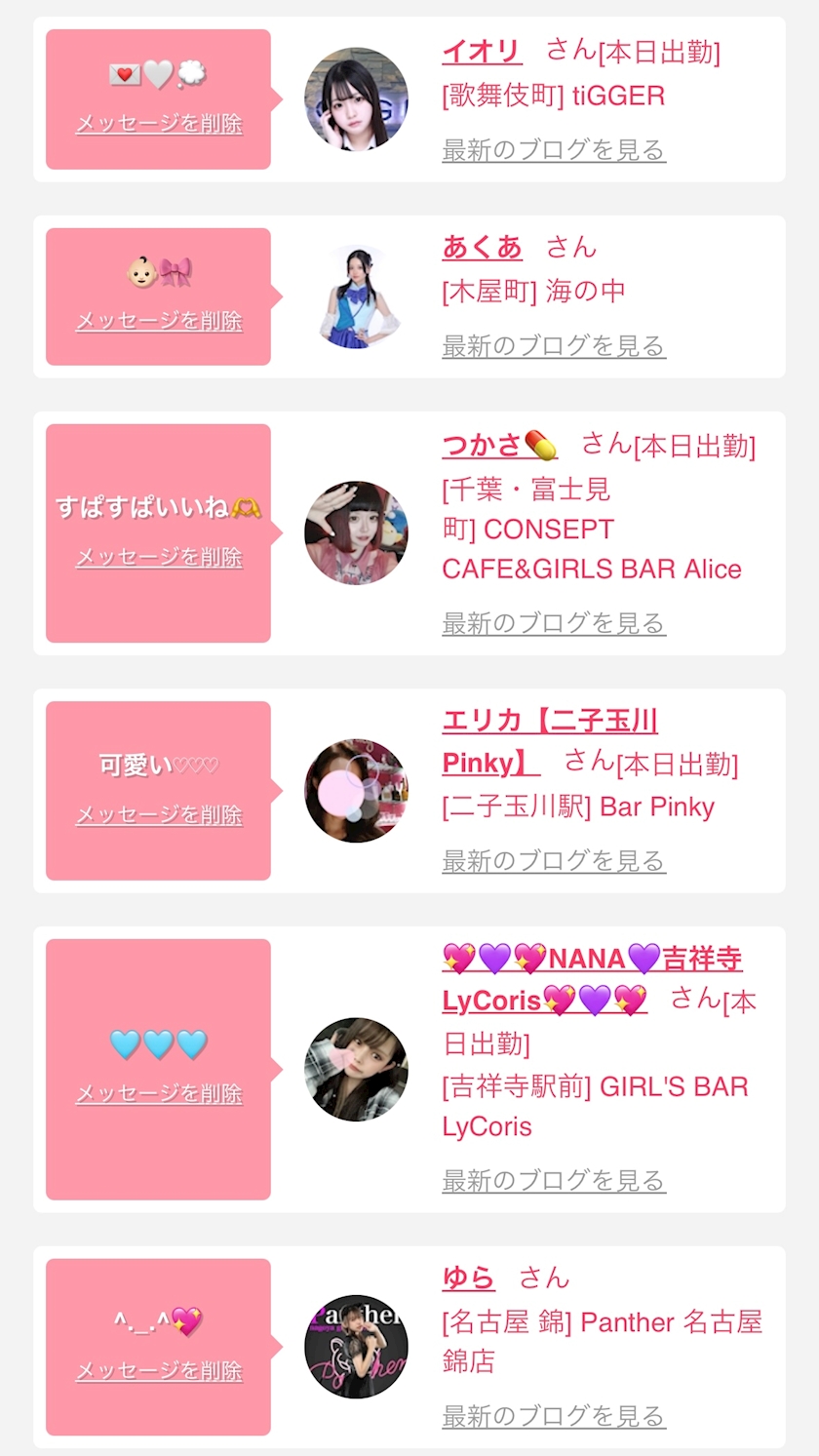Tap つかさ's profile photo
819x1456 pixels.
tap(356, 532)
